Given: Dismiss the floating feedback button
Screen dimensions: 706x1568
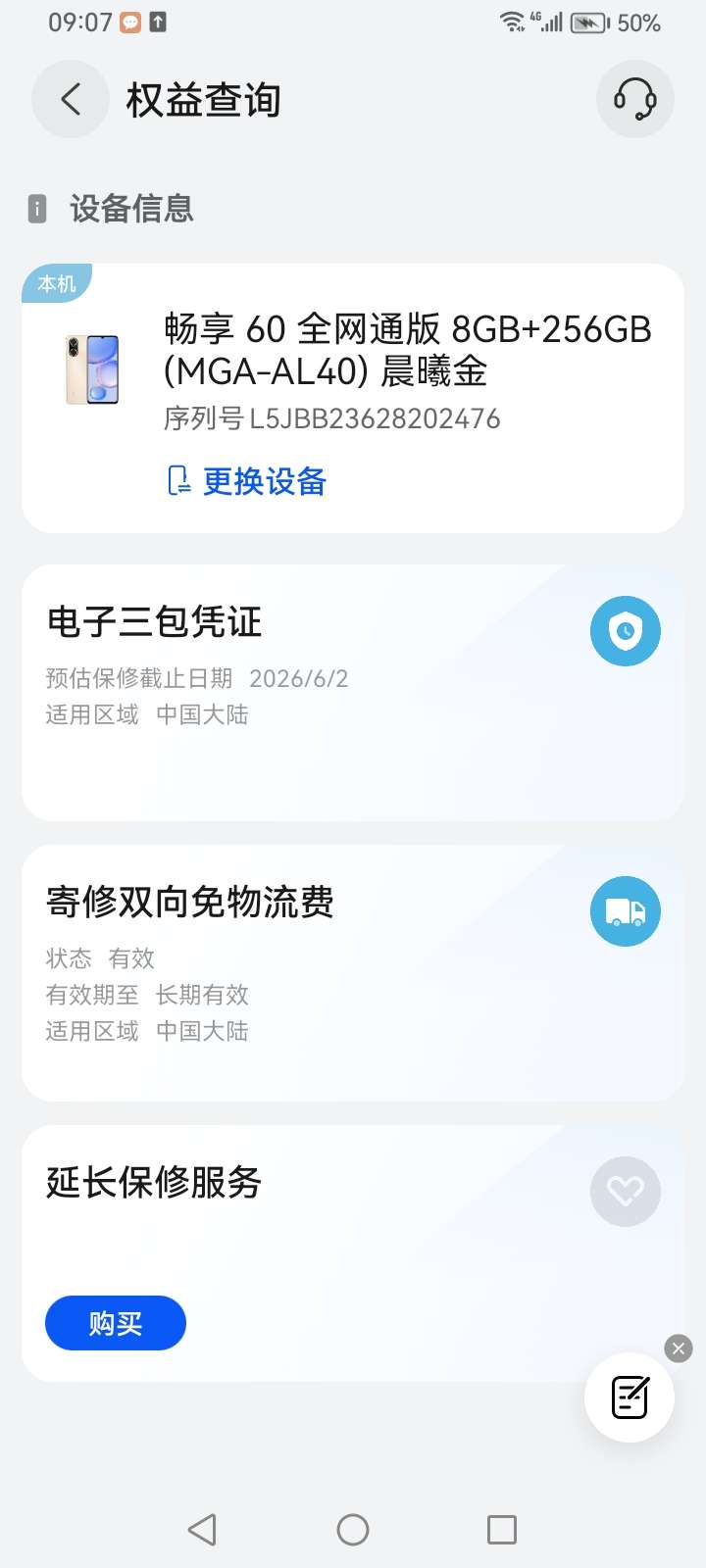Looking at the screenshot, I should click(x=679, y=1348).
